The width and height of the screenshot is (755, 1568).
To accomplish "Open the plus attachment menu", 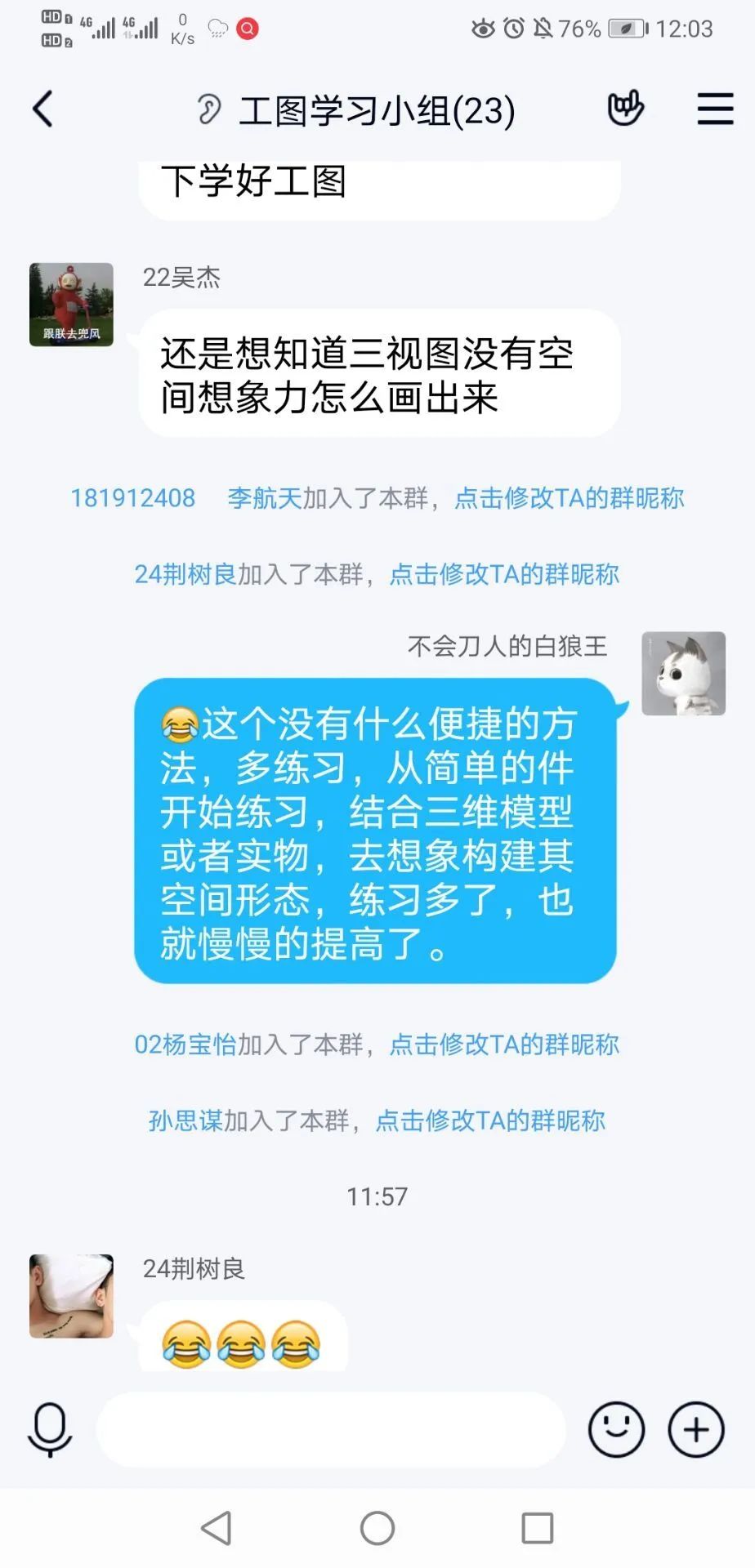I will pyautogui.click(x=696, y=1430).
